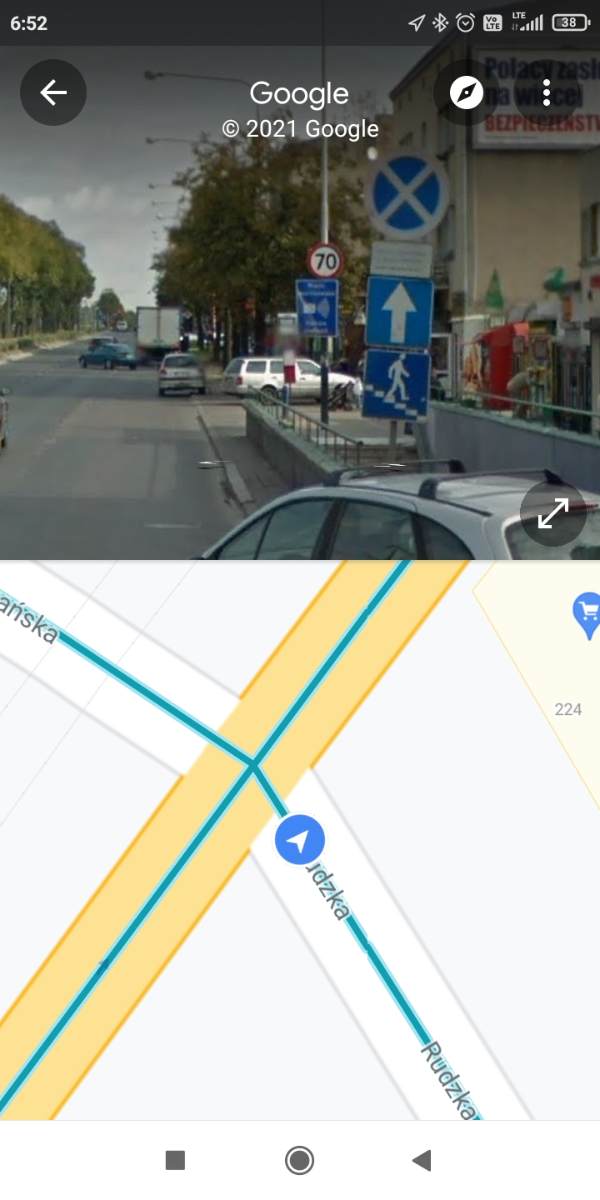Tap the blue location arrow on map
This screenshot has width=600, height=1200.
pyautogui.click(x=300, y=840)
